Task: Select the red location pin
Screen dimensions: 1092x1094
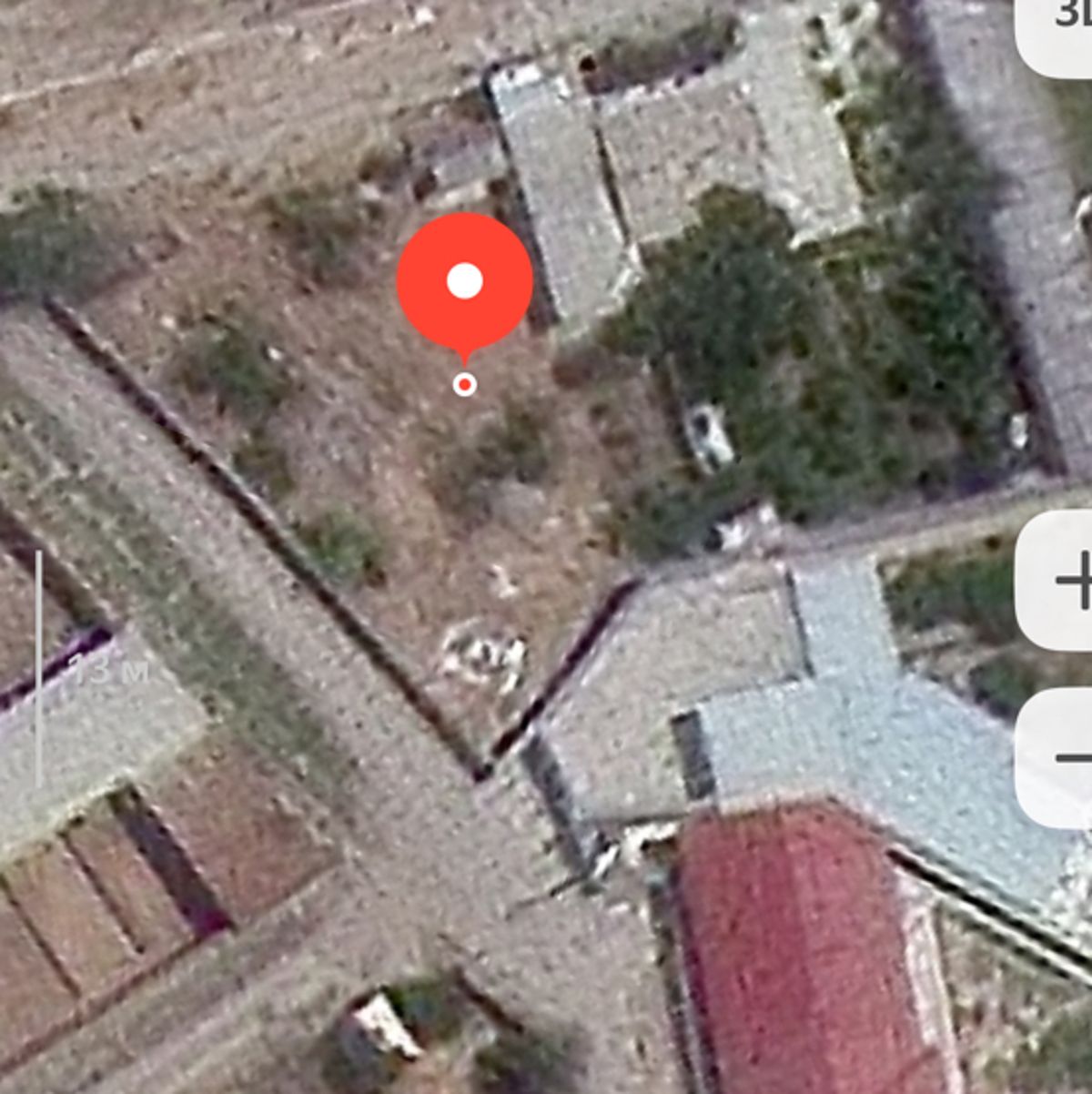Action: point(464,283)
